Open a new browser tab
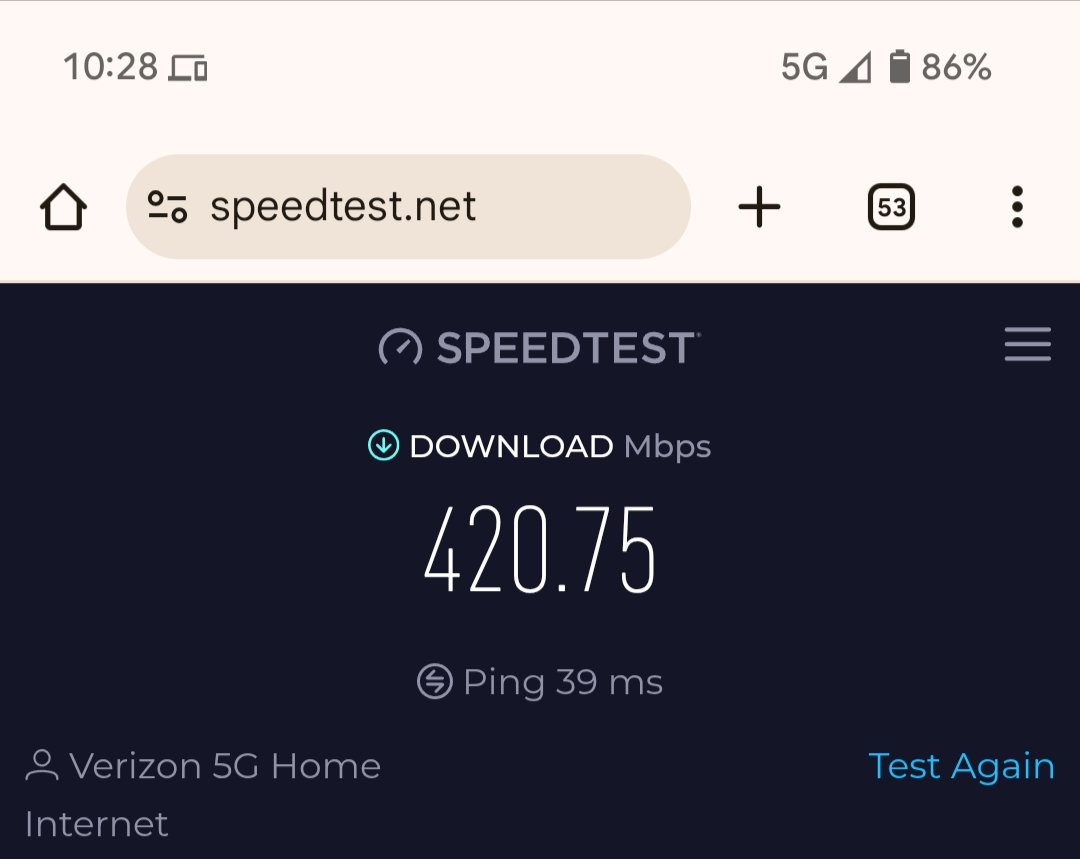This screenshot has width=1080, height=859. point(759,207)
